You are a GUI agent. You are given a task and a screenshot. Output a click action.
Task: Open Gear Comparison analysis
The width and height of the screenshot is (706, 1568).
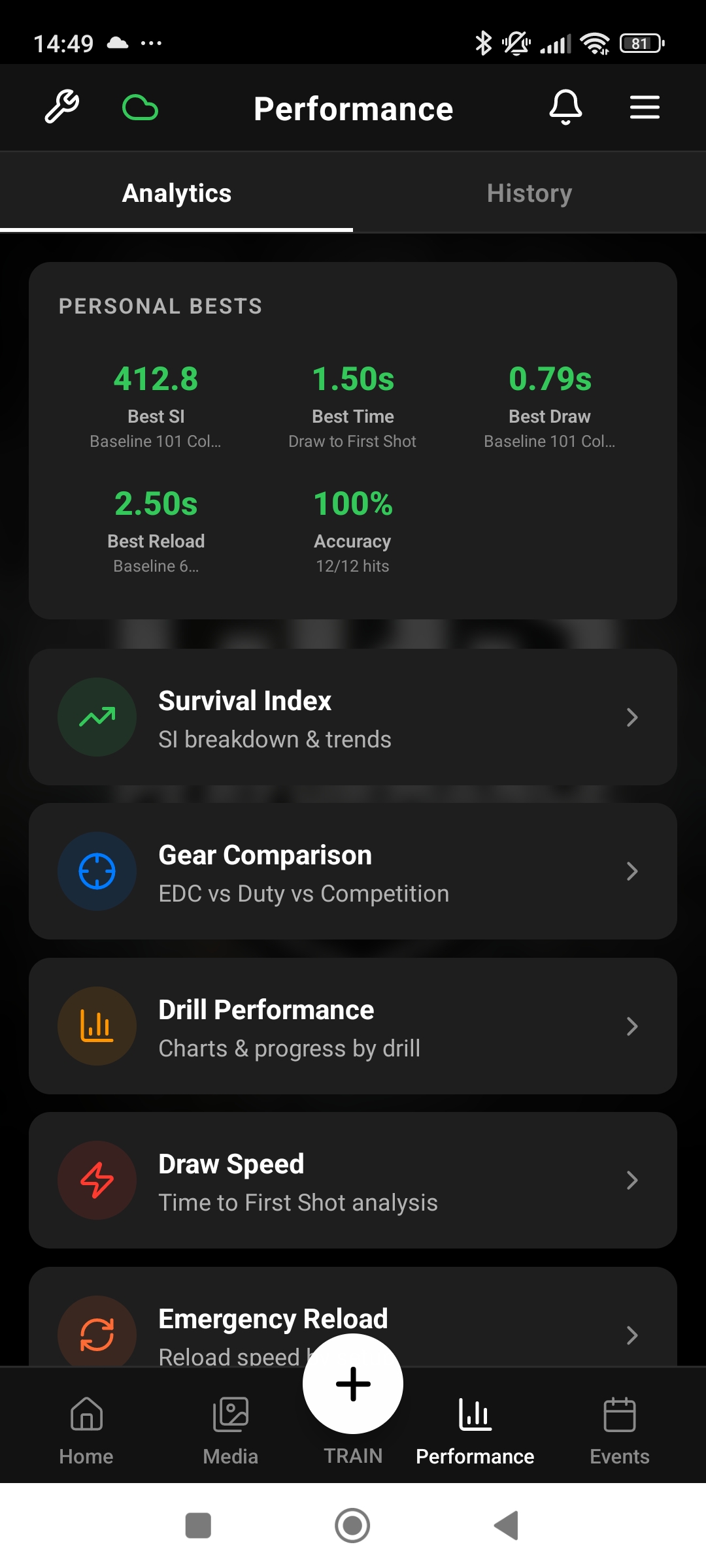[353, 871]
